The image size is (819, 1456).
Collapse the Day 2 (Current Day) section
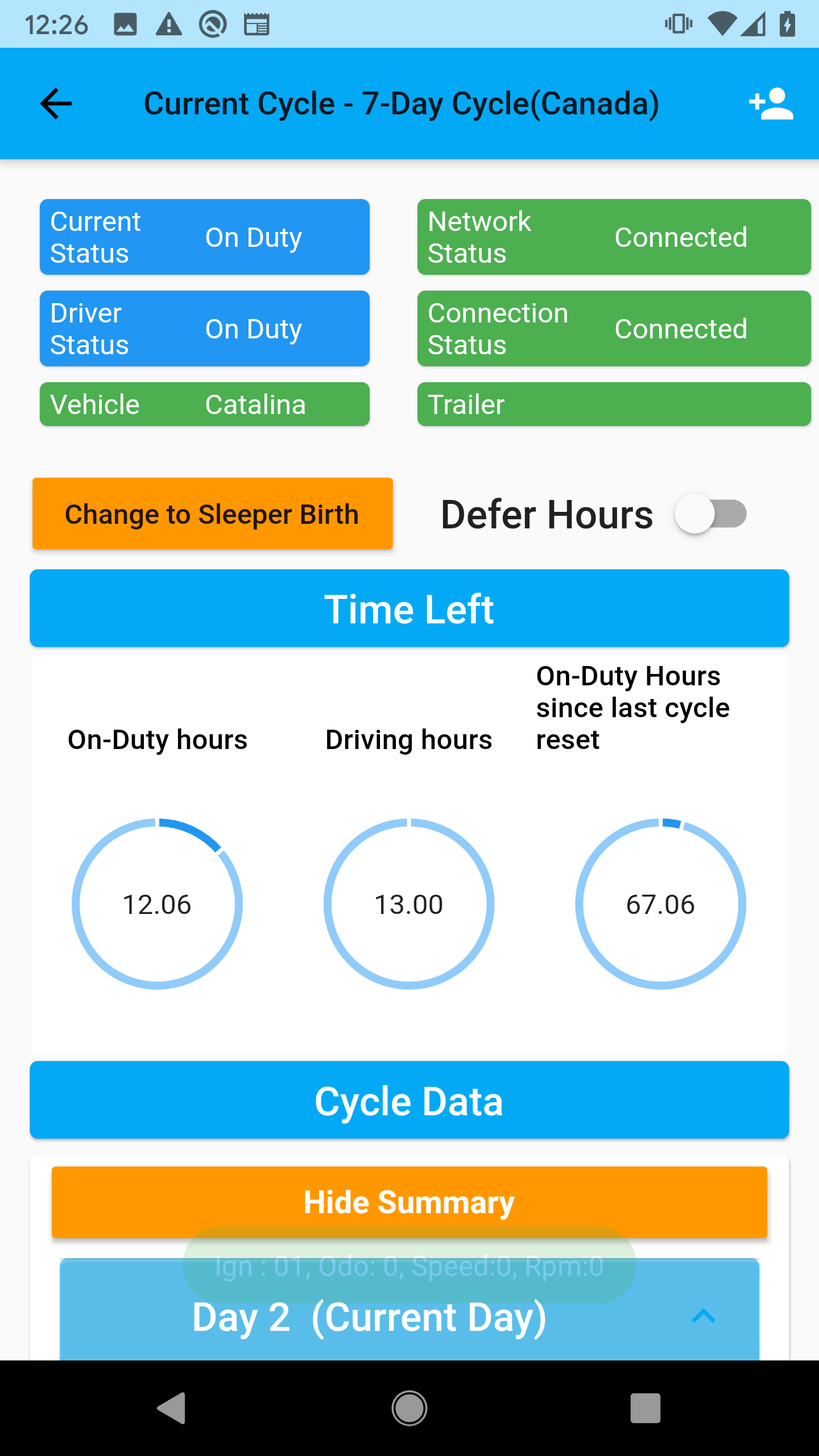(x=704, y=1316)
